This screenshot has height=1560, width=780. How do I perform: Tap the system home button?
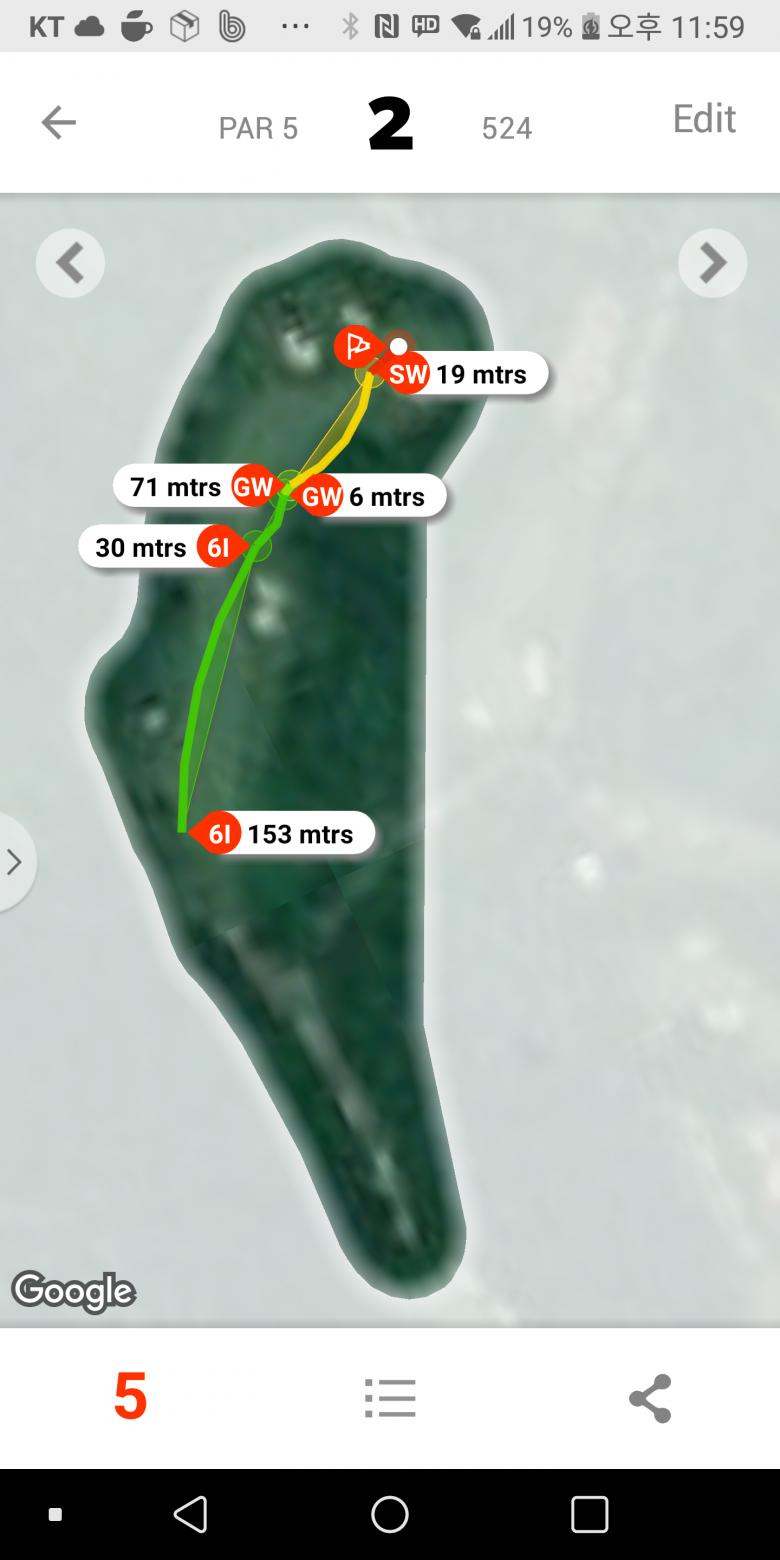390,1514
